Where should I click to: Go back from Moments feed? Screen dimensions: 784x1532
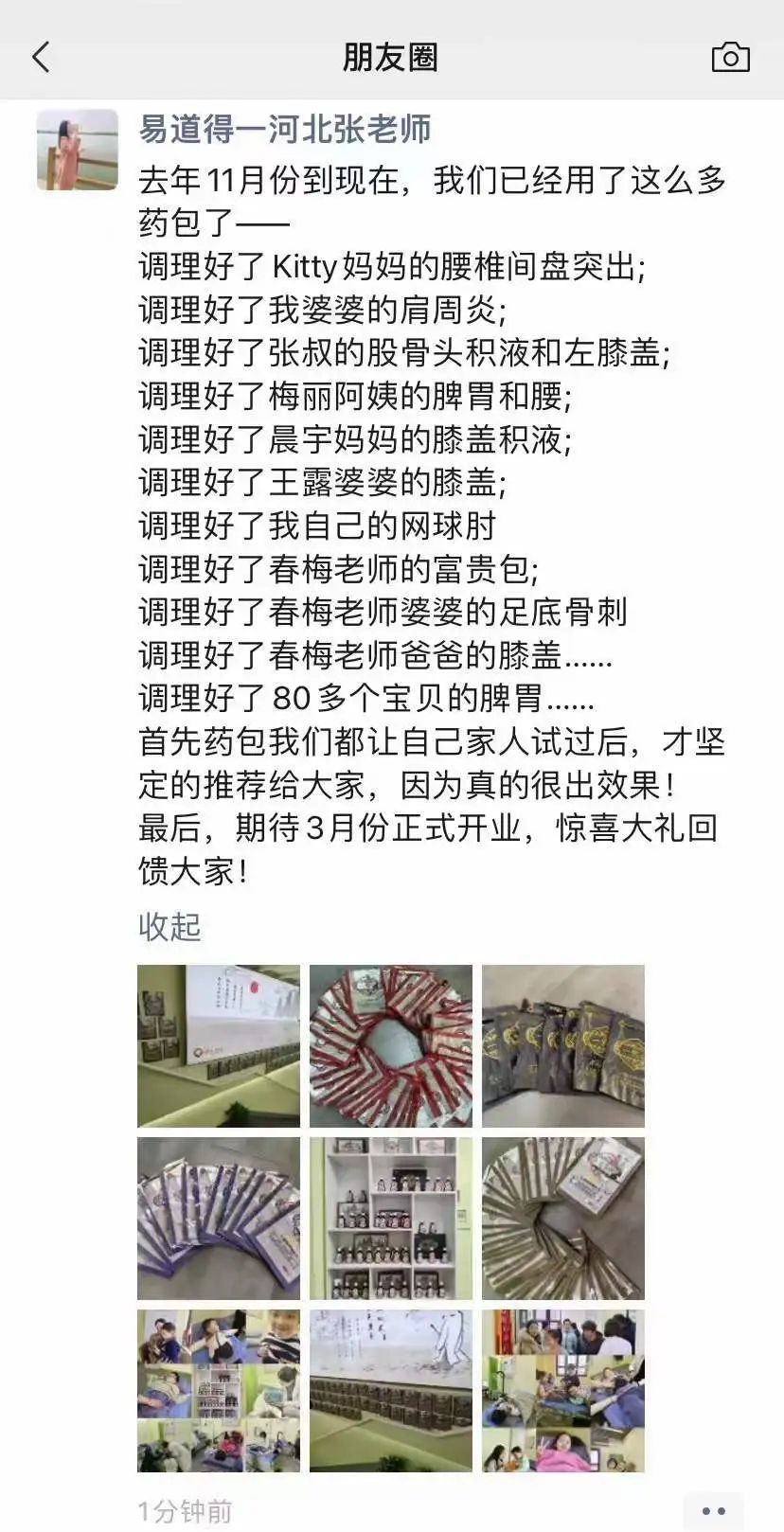(41, 58)
